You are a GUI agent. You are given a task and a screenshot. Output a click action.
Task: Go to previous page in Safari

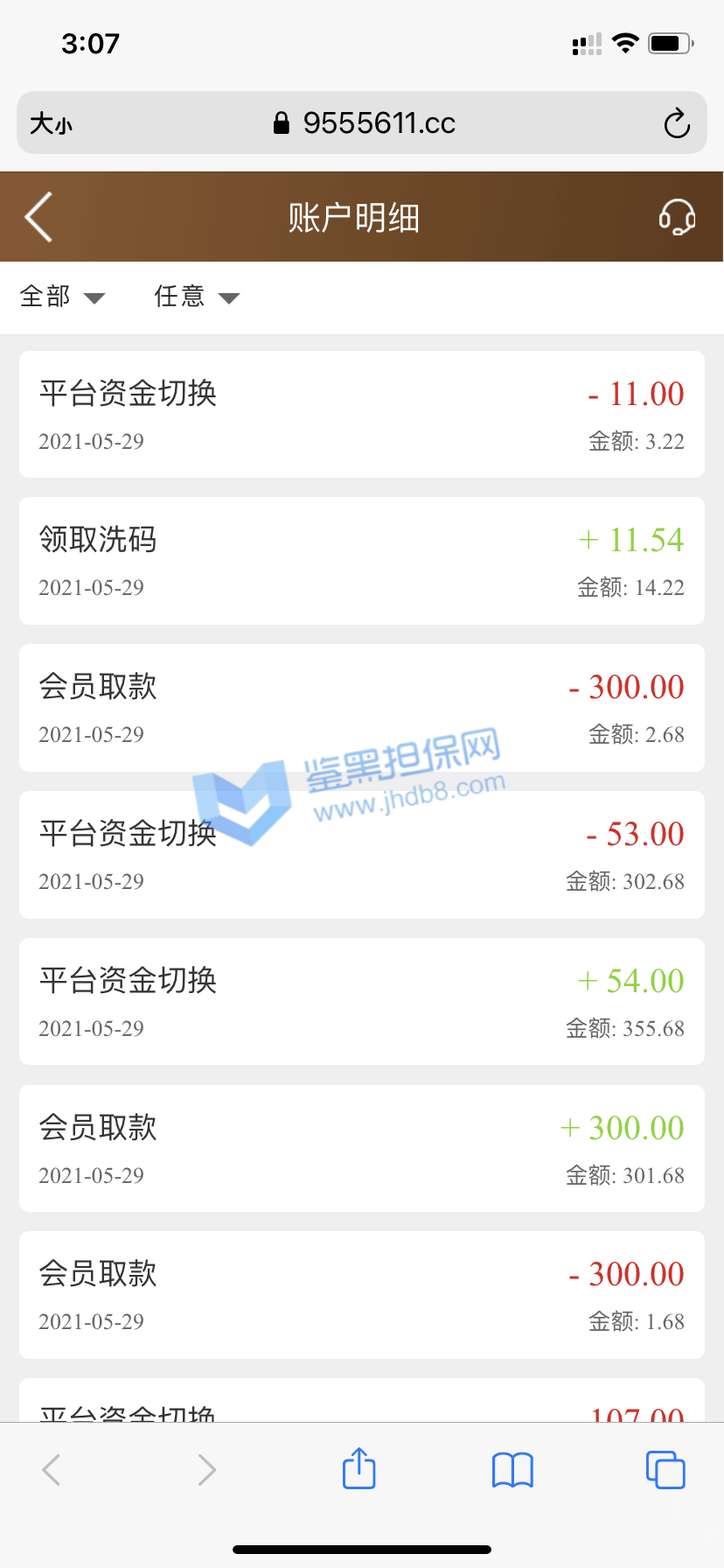pyautogui.click(x=52, y=1470)
